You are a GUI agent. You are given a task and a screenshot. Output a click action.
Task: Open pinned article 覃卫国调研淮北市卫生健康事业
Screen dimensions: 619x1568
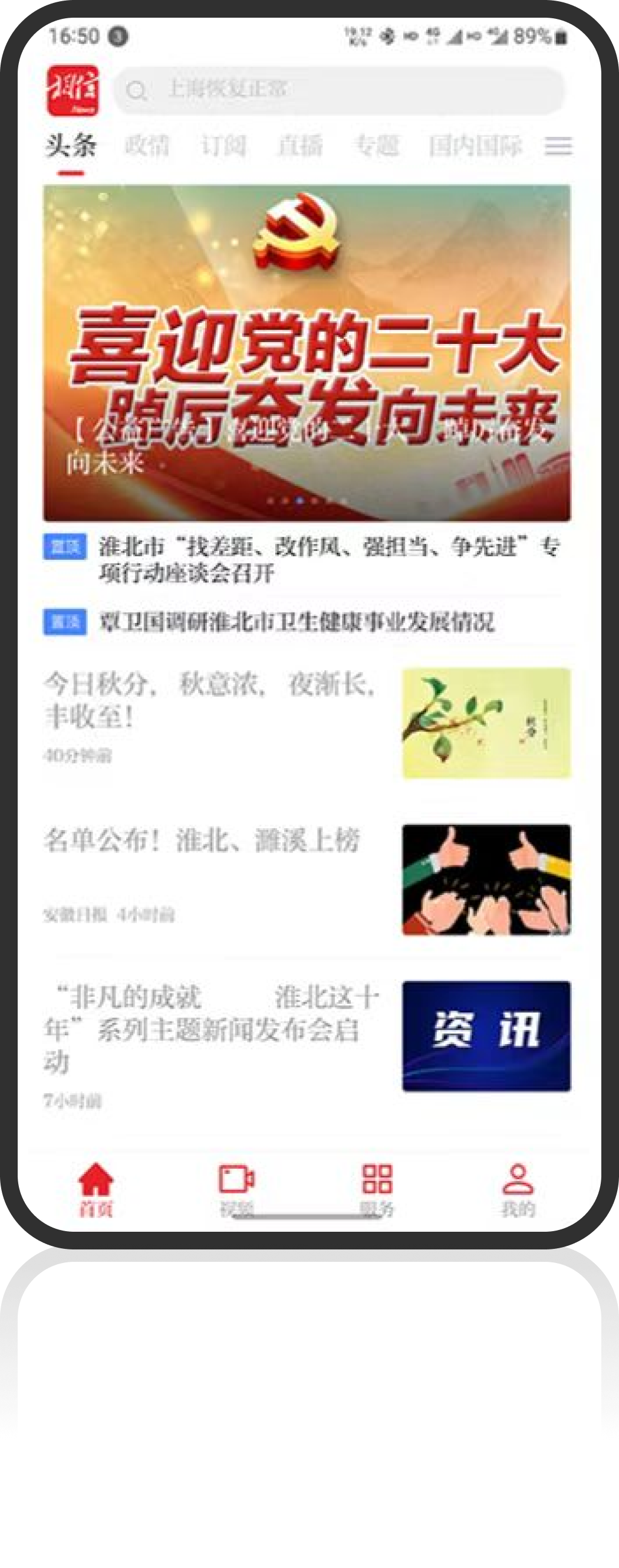click(297, 622)
